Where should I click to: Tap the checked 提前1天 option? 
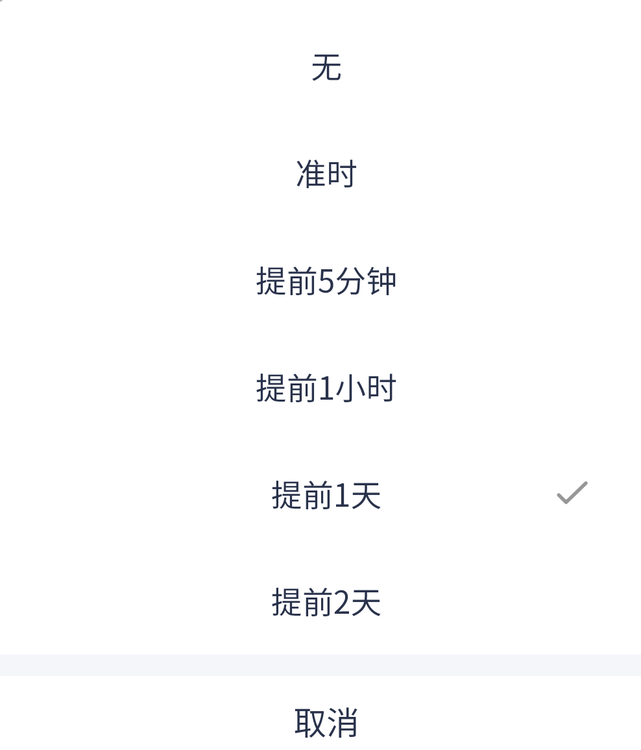pos(326,495)
